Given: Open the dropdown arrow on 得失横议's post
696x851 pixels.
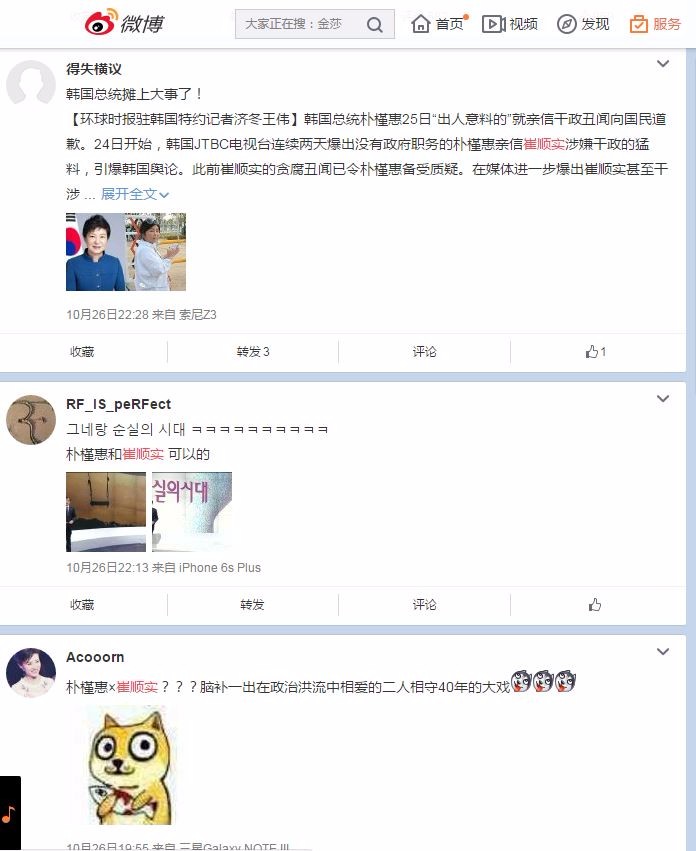Looking at the screenshot, I should point(662,64).
